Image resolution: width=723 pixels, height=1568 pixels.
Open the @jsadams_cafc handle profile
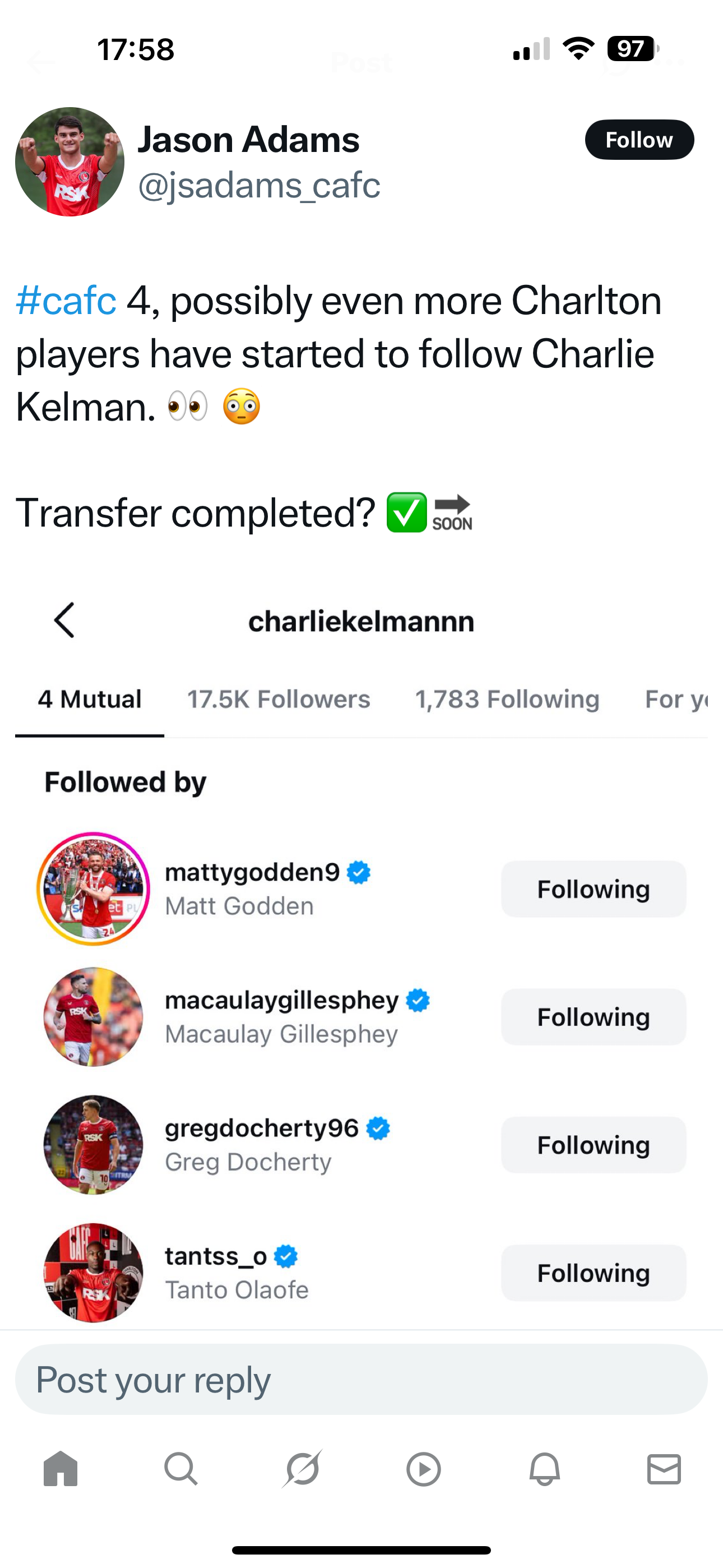pos(259,185)
